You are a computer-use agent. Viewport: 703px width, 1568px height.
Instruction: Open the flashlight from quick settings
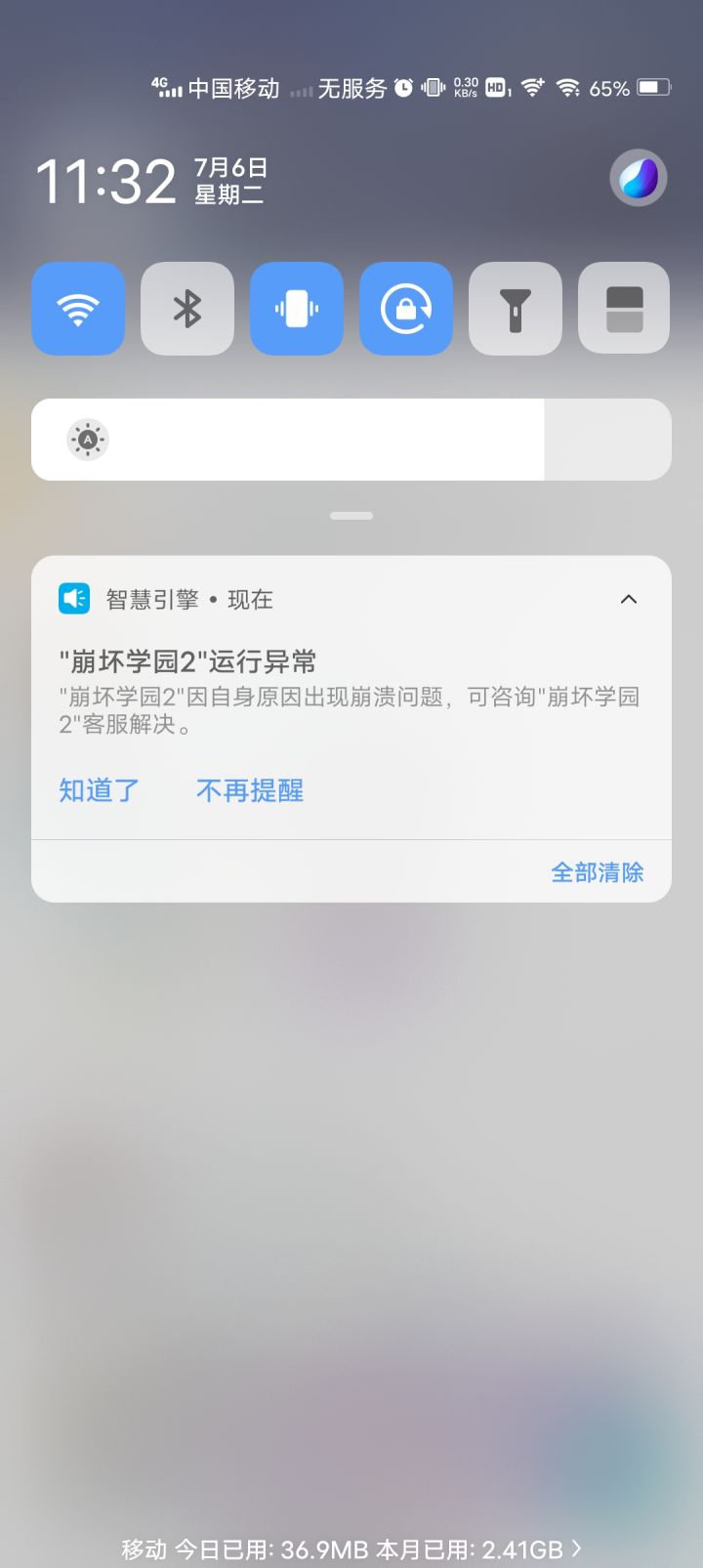(x=516, y=309)
